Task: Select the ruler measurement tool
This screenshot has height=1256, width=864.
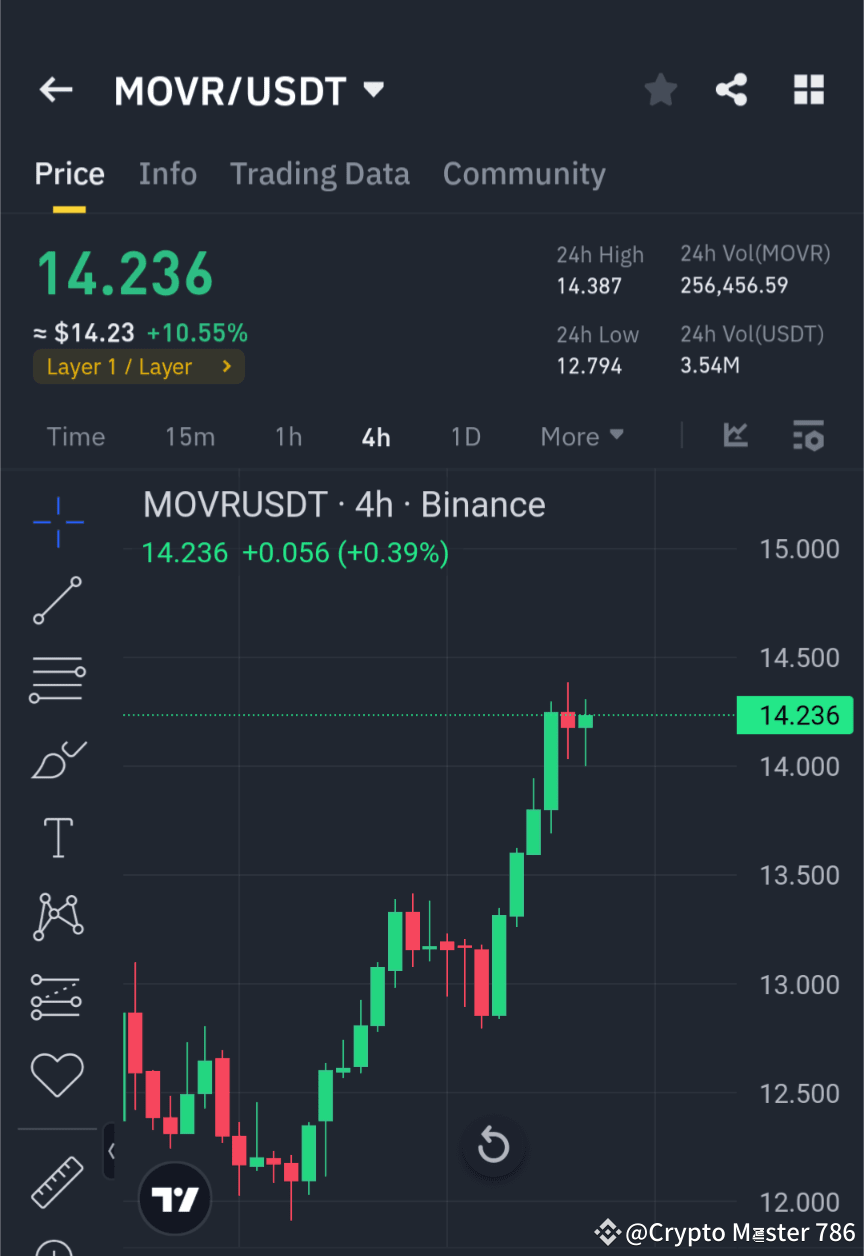Action: 57,1183
